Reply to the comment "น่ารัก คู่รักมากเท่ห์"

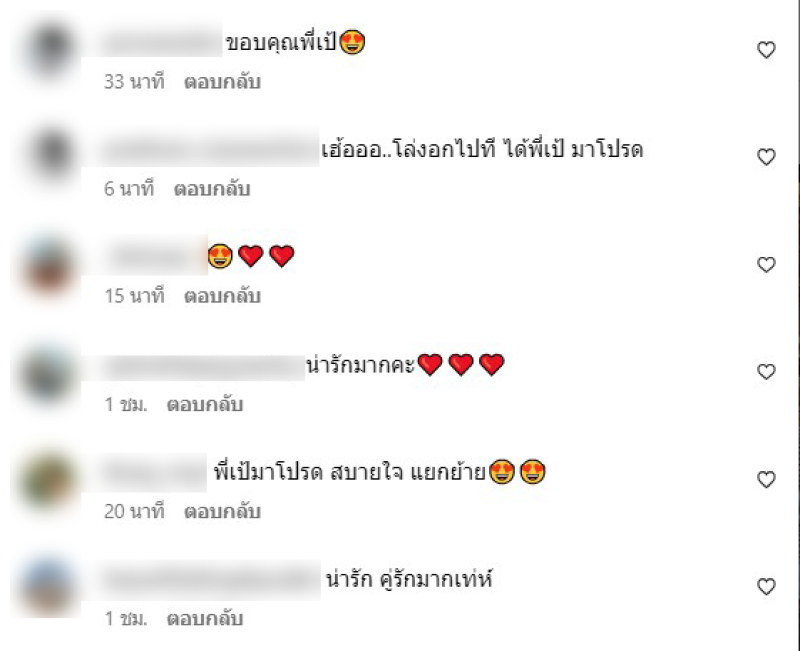(x=205, y=619)
